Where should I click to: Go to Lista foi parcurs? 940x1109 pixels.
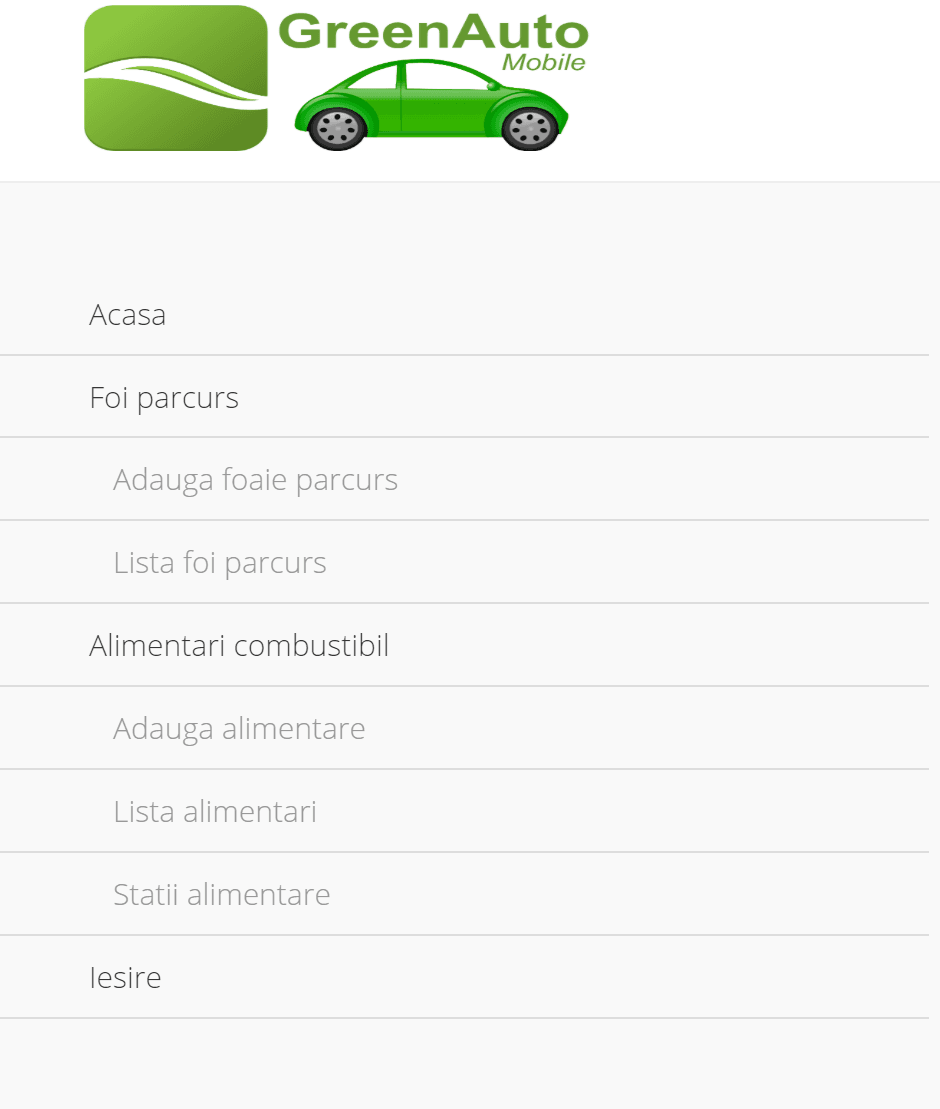(220, 563)
